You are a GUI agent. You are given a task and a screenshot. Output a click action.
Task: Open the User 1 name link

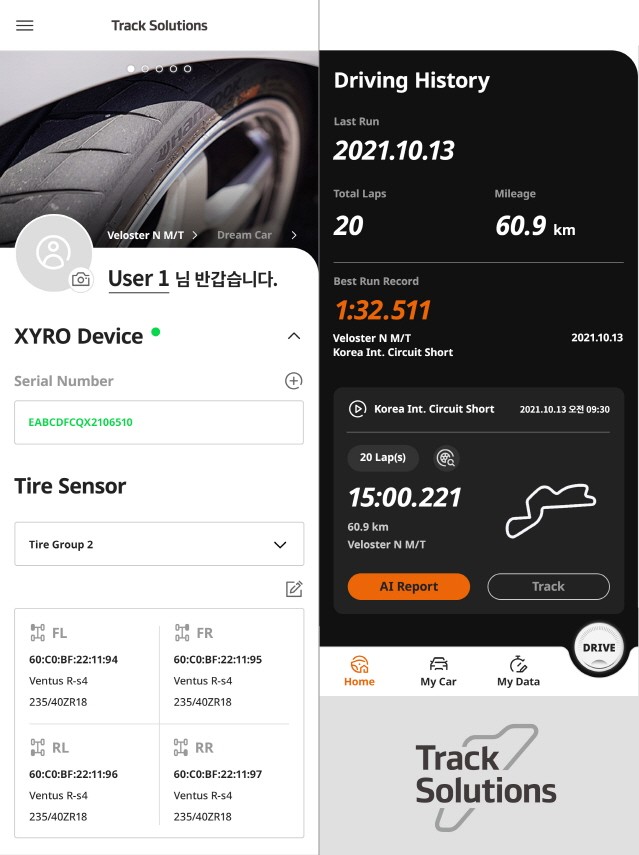click(x=138, y=278)
